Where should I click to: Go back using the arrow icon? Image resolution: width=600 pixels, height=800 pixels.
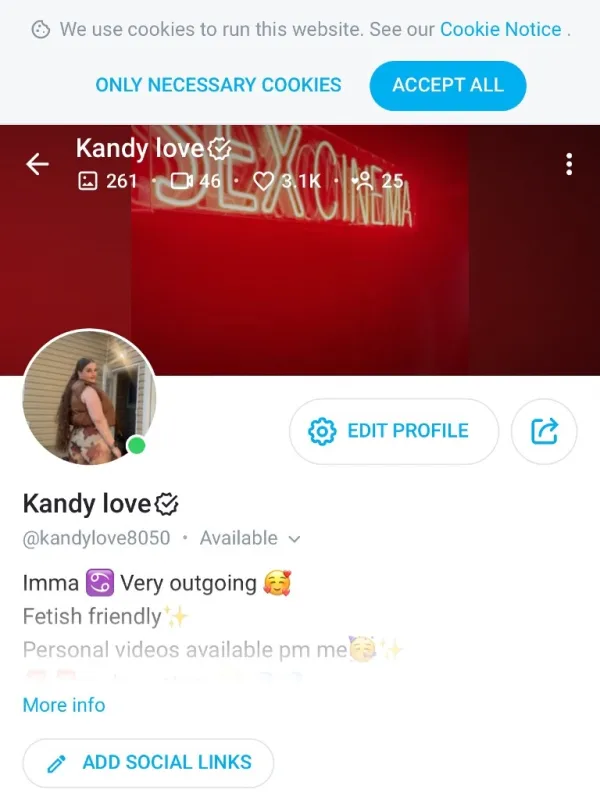coord(38,164)
